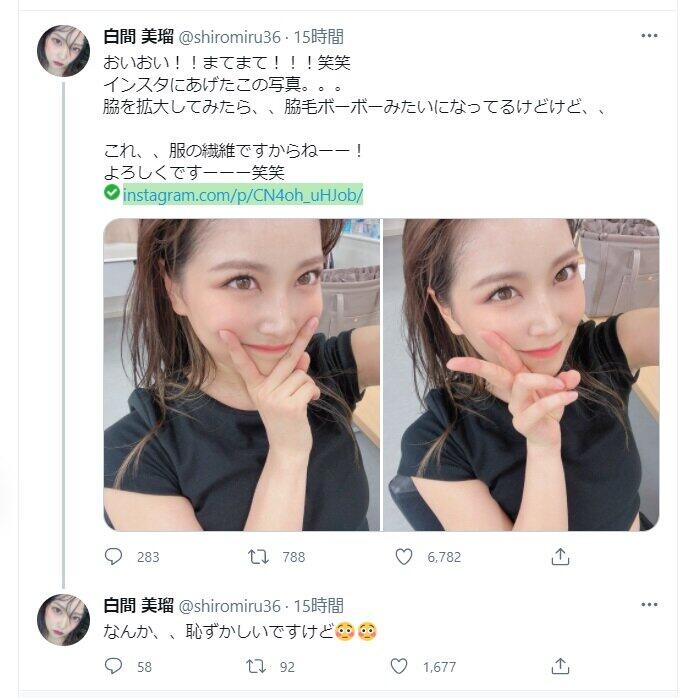
Task: Like the tweet with 6,782 likes
Action: 404,556
